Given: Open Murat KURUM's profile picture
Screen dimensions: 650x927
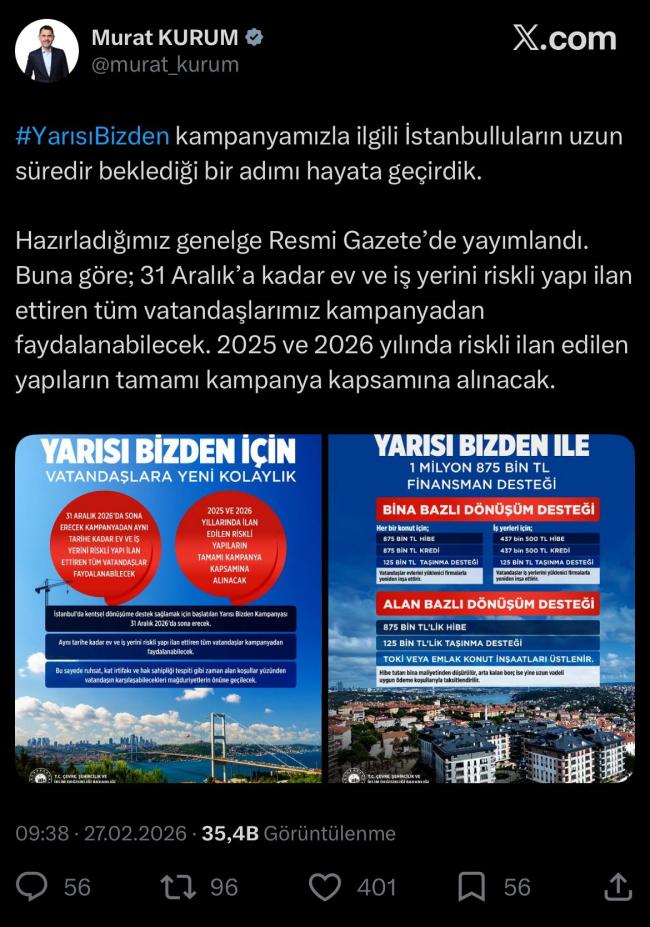Looking at the screenshot, I should tap(47, 51).
